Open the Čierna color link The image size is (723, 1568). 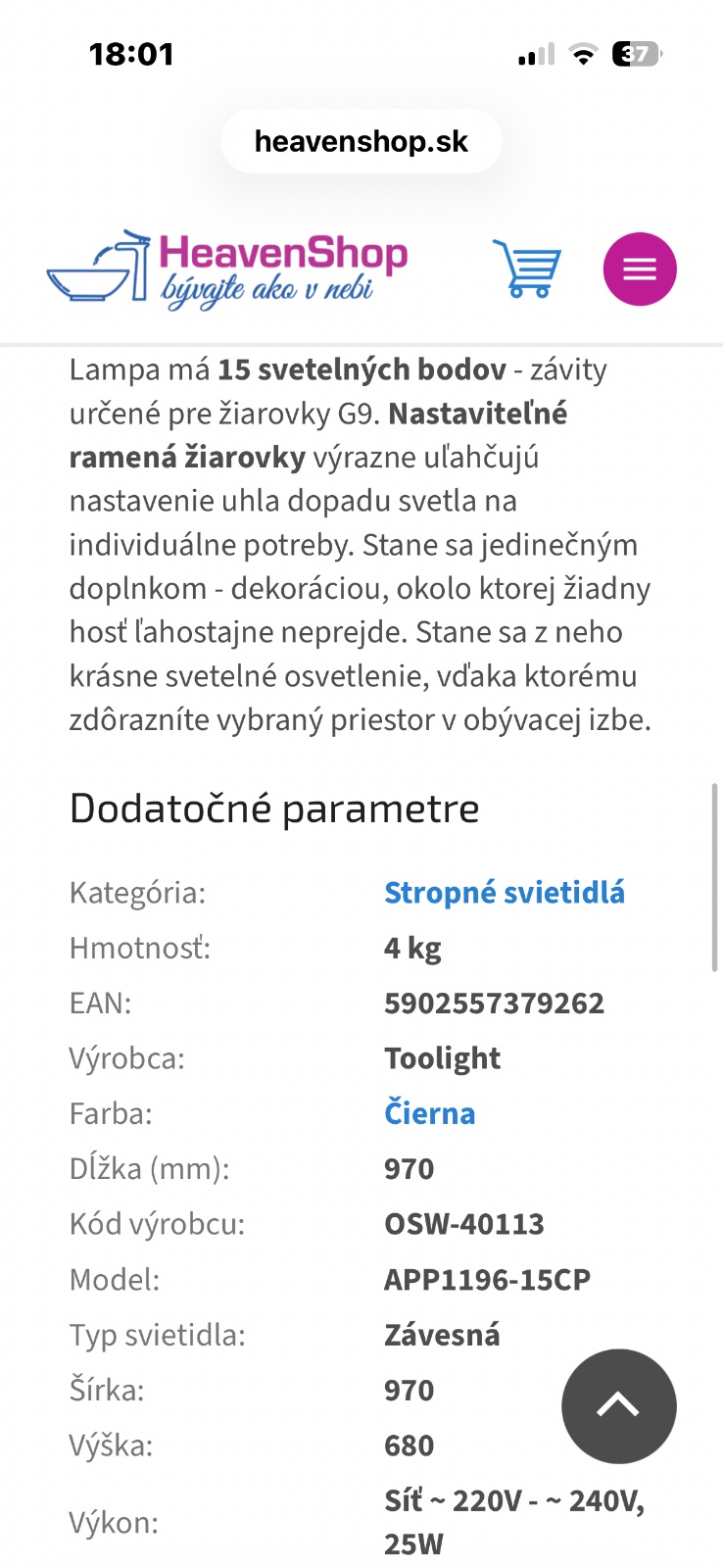pos(429,1113)
